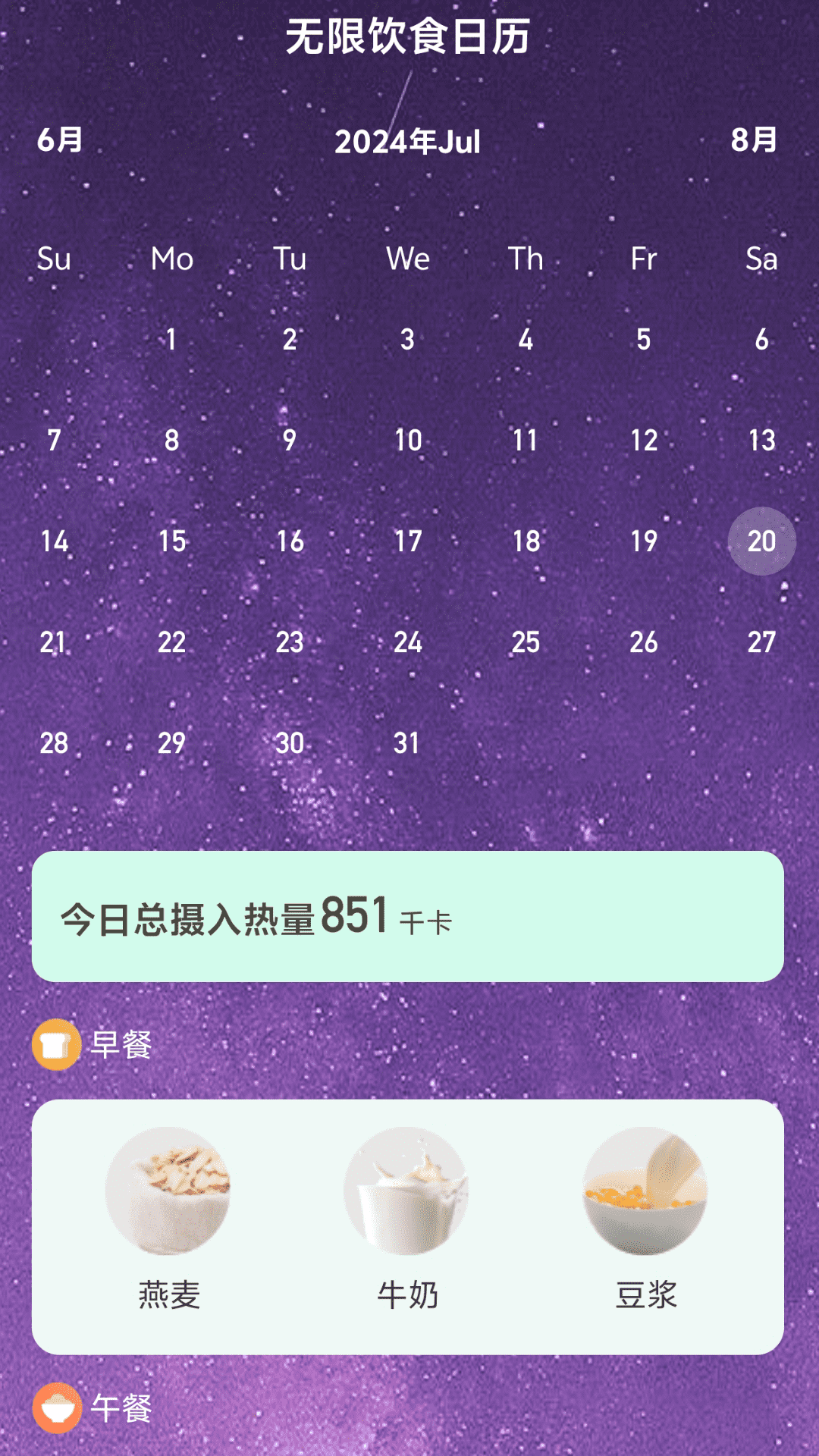The image size is (819, 1456).
Task: Select July 7 on the calendar
Action: tap(54, 440)
